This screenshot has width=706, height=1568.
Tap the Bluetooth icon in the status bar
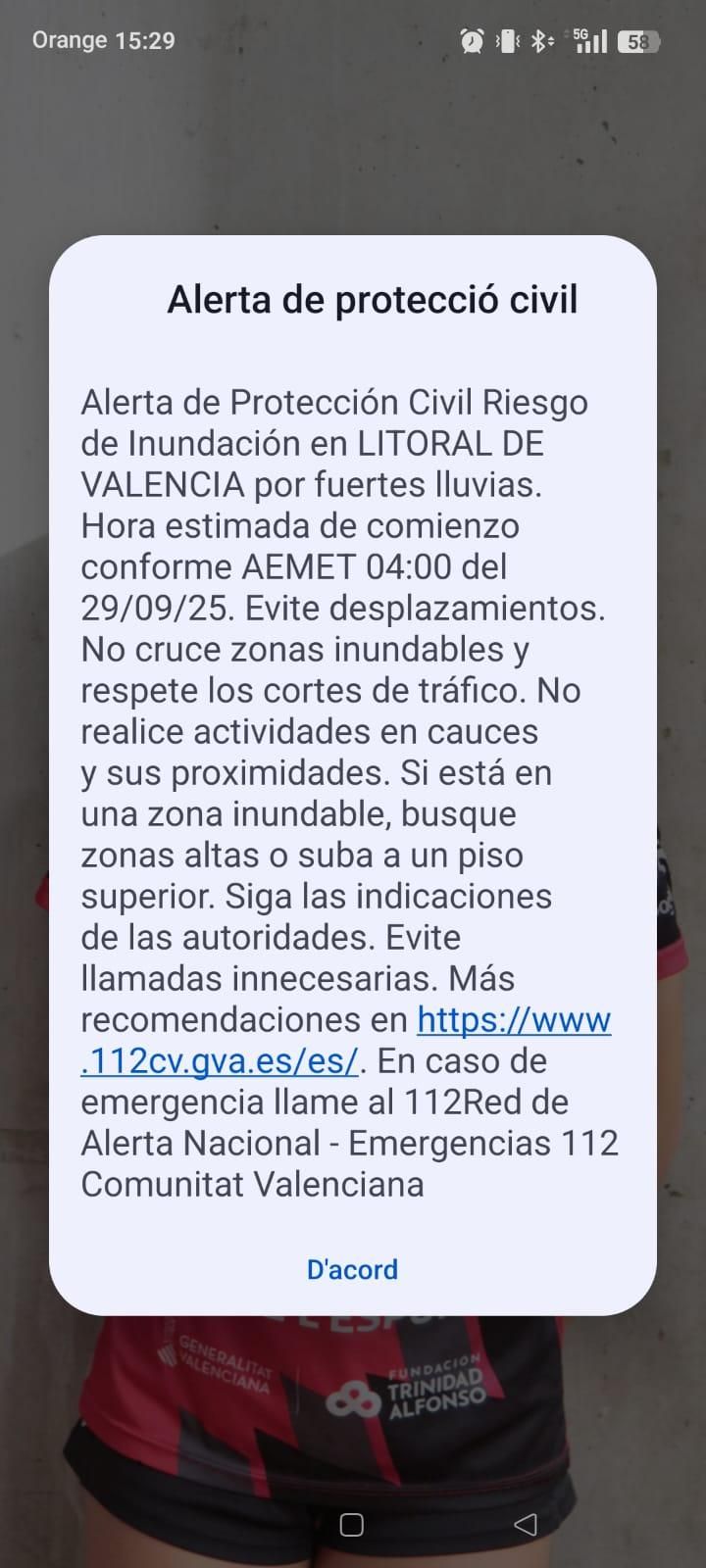(x=539, y=41)
